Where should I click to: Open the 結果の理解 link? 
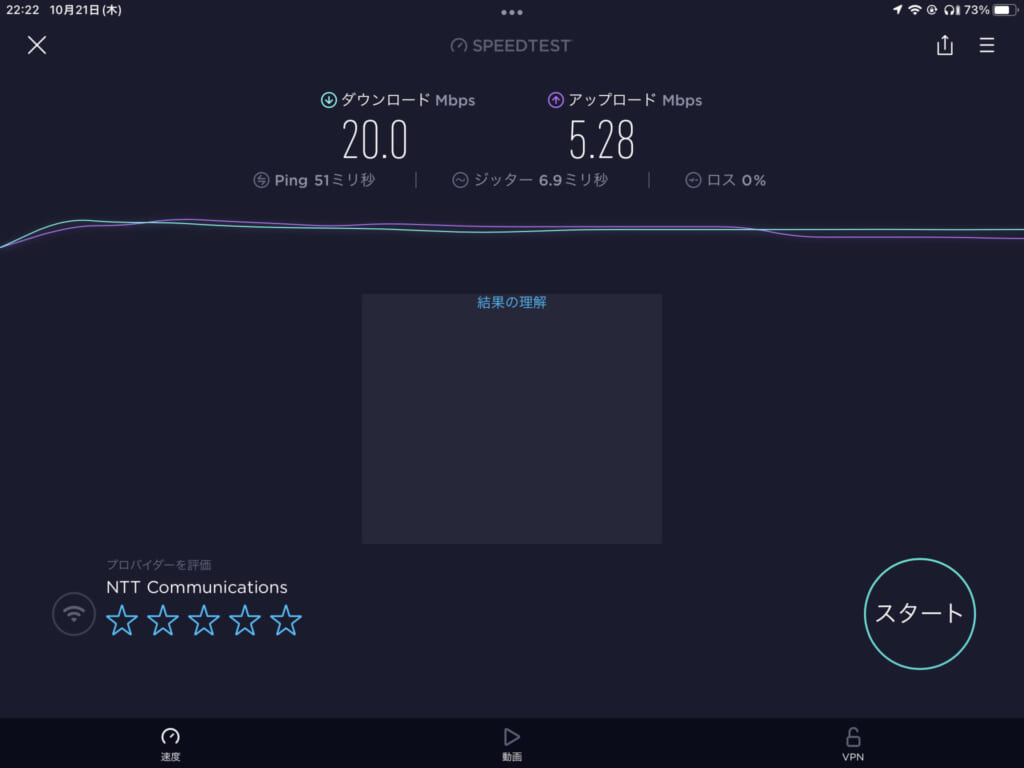pos(512,302)
